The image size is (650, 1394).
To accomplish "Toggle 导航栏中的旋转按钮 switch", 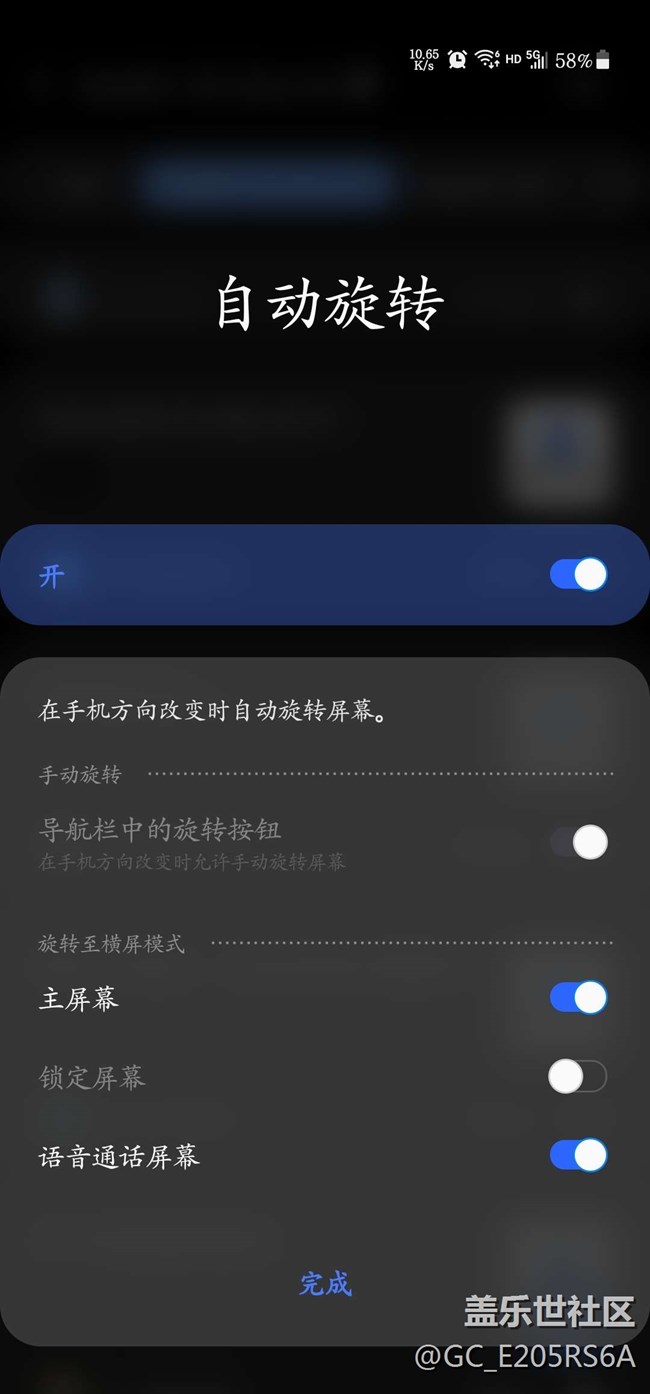I will tap(578, 842).
